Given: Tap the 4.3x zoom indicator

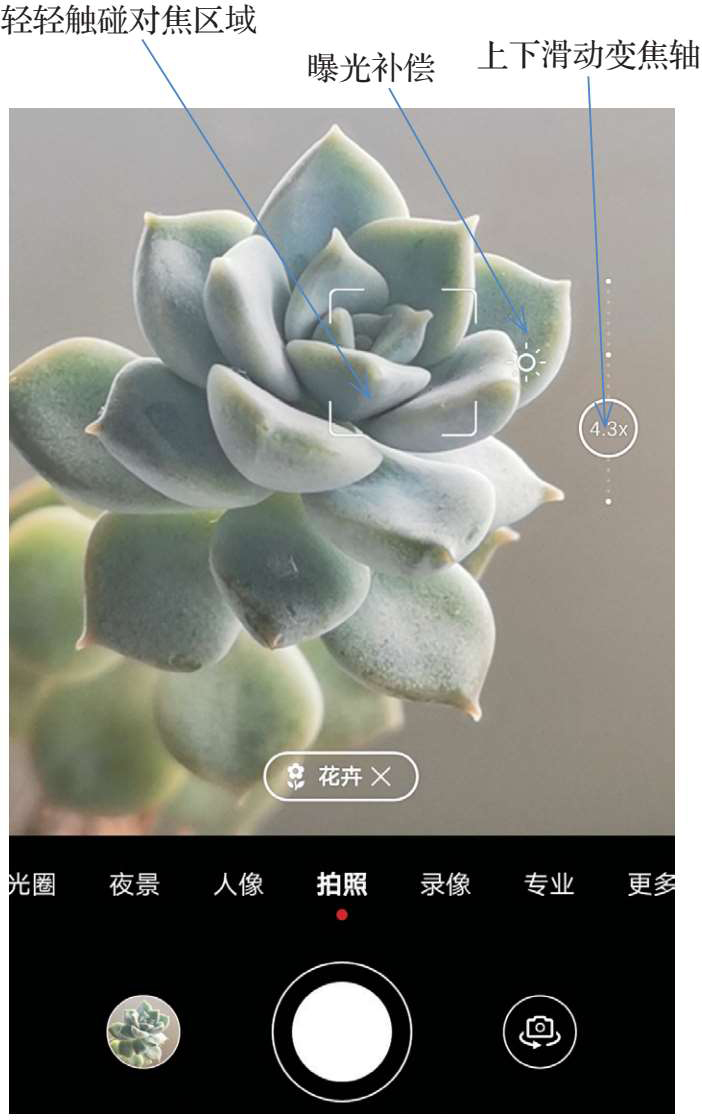Looking at the screenshot, I should pos(608,429).
